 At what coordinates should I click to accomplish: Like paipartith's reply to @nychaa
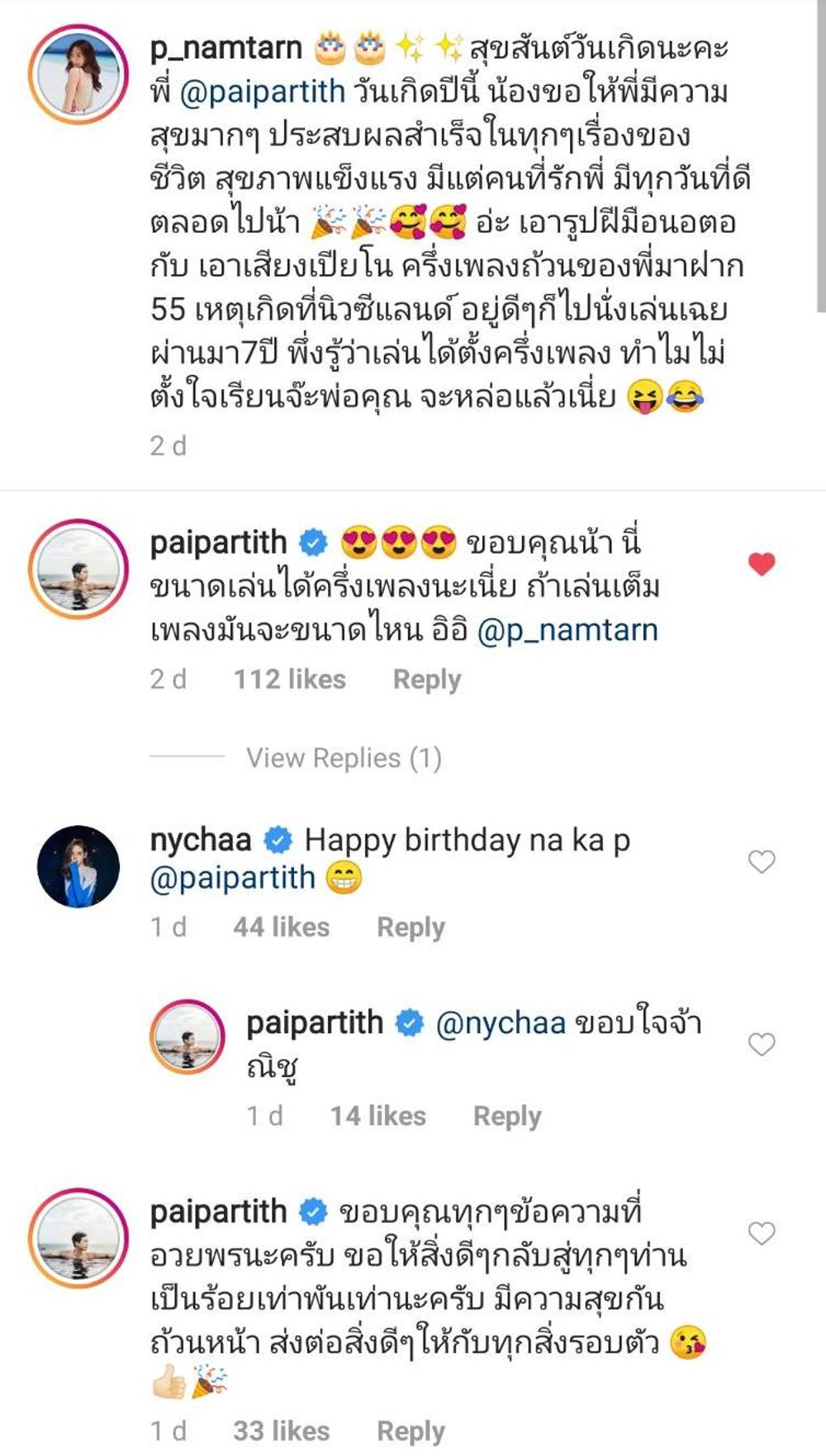click(761, 1044)
